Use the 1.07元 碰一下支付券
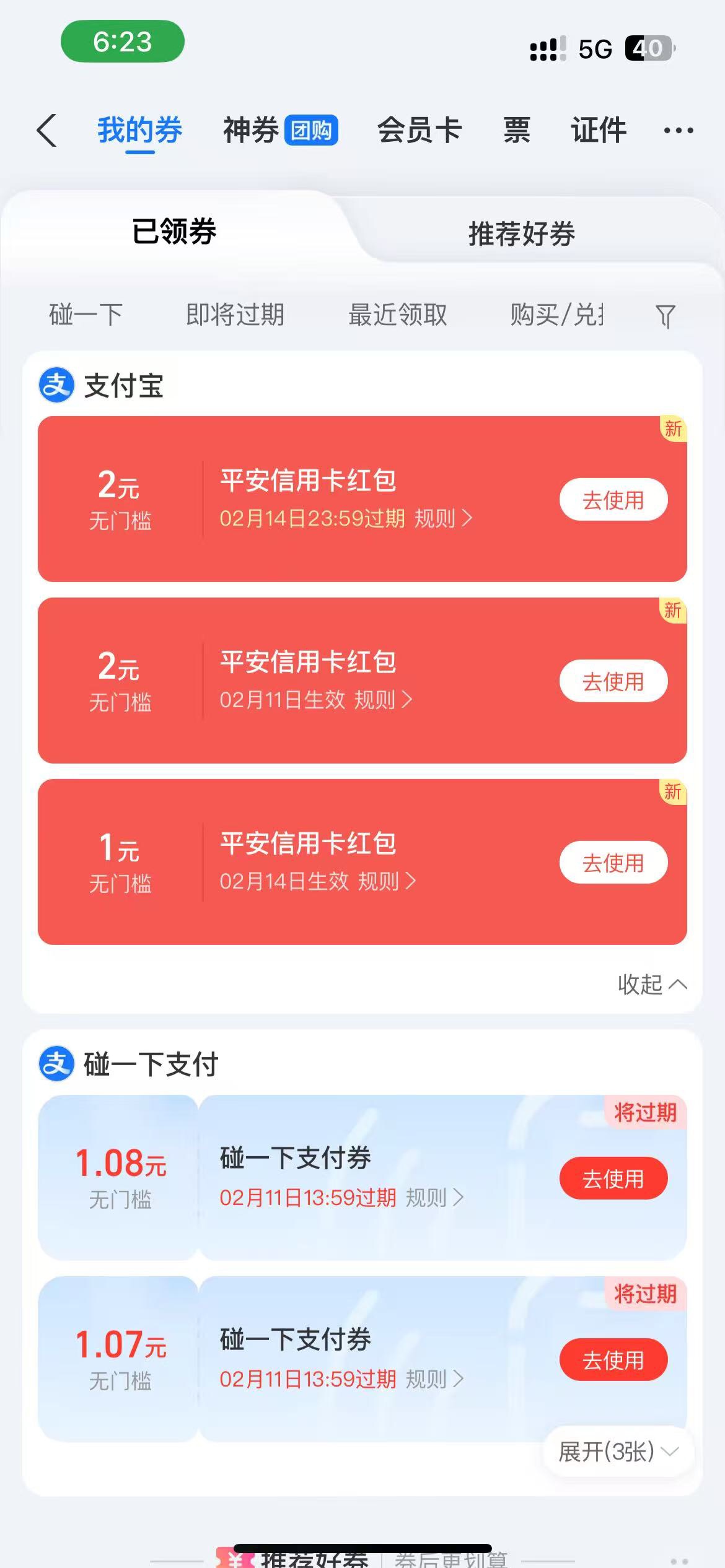 [x=613, y=1360]
